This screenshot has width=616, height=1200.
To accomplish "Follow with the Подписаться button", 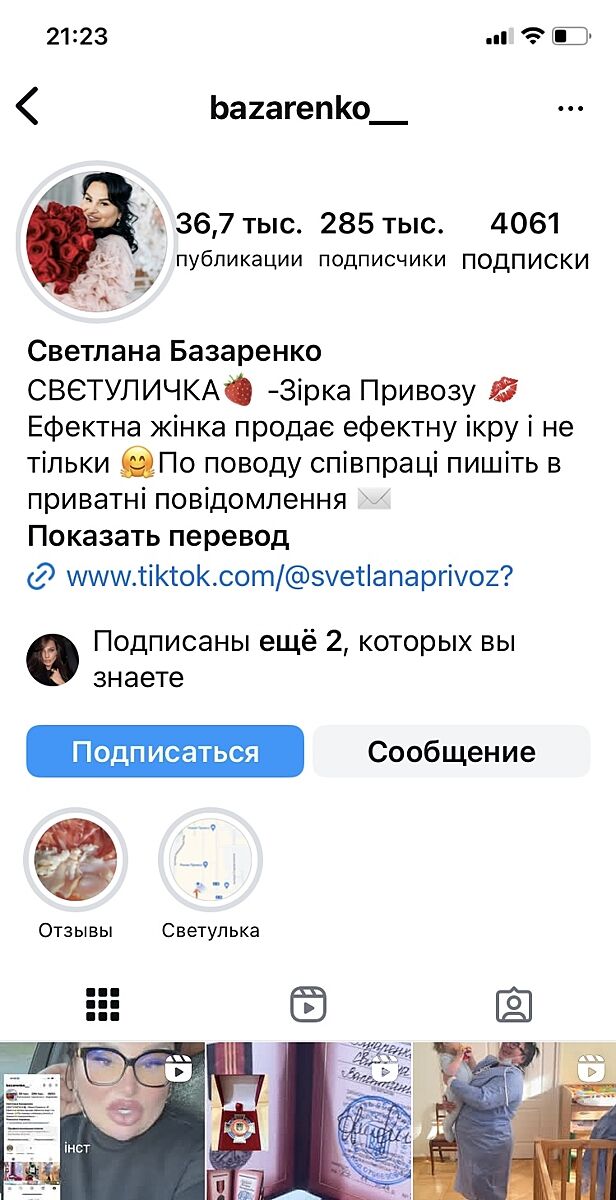I will pyautogui.click(x=165, y=752).
